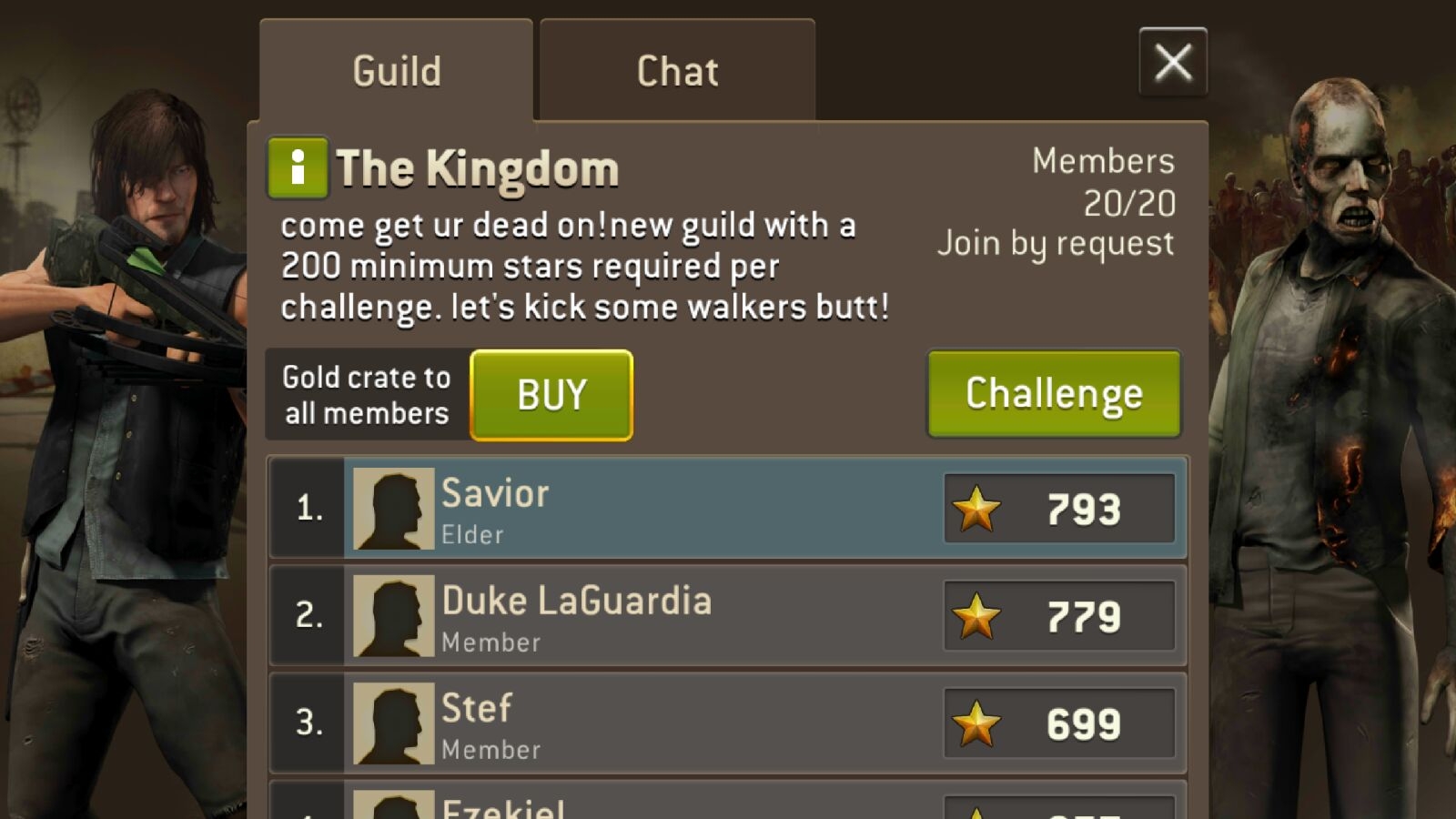Open The Kingdom guild info icon

298,168
